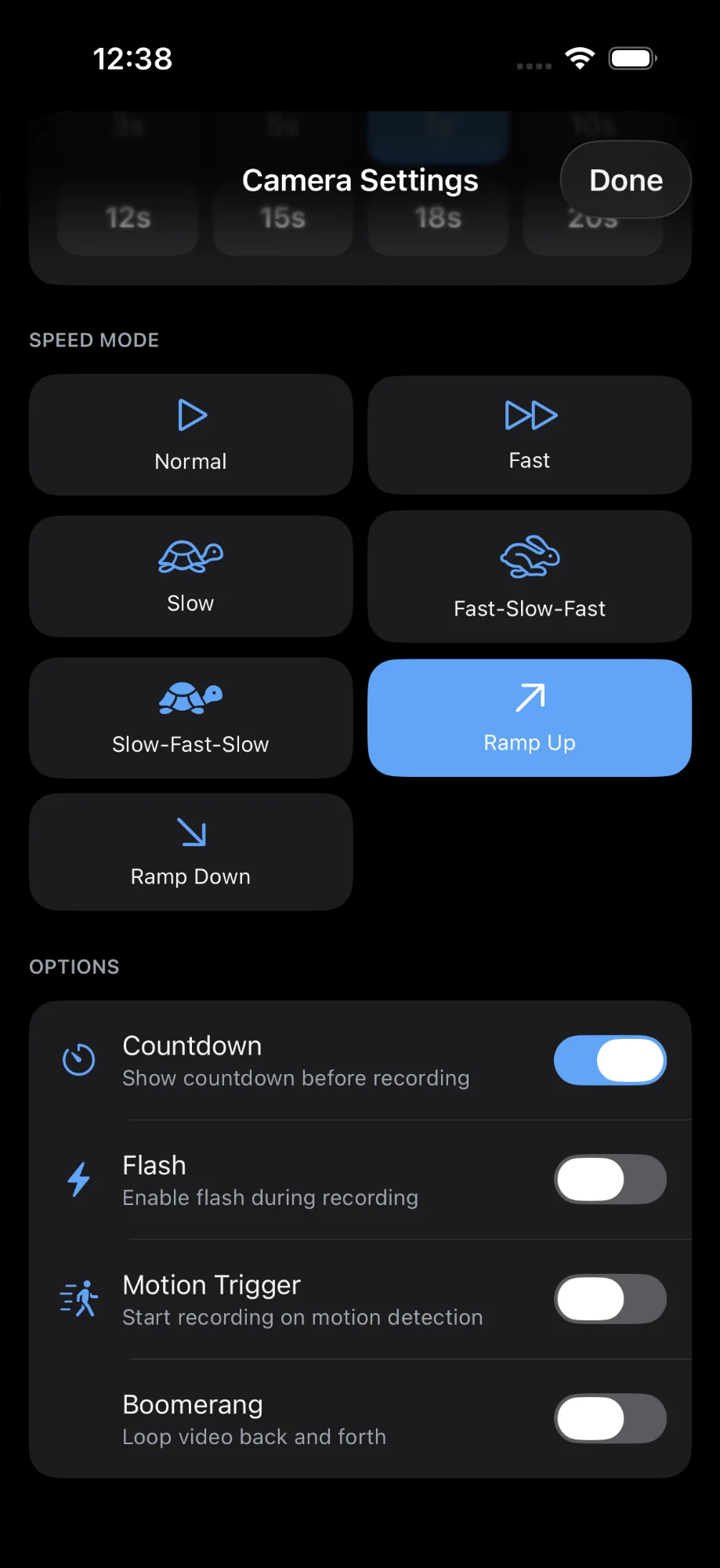Tap the turtle icon for Slow mode

click(191, 557)
